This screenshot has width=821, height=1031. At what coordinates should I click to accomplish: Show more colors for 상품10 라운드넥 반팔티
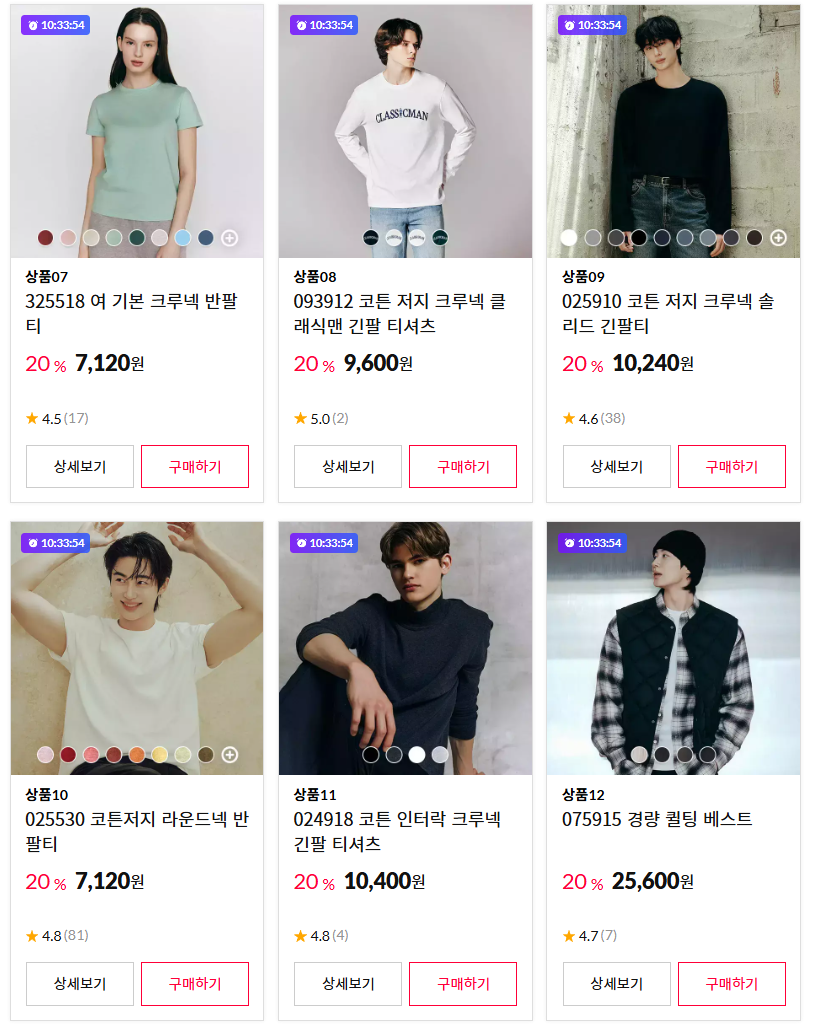(229, 755)
